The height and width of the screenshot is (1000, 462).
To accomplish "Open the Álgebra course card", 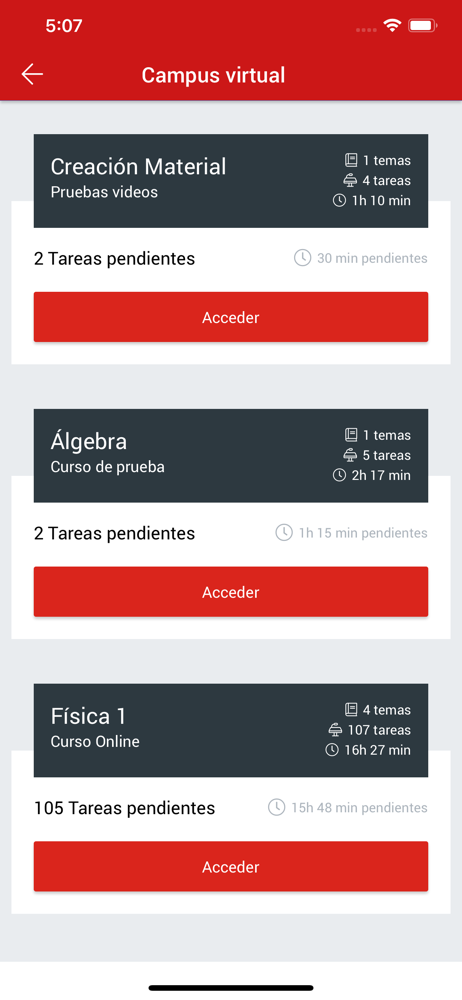I will coord(231,456).
